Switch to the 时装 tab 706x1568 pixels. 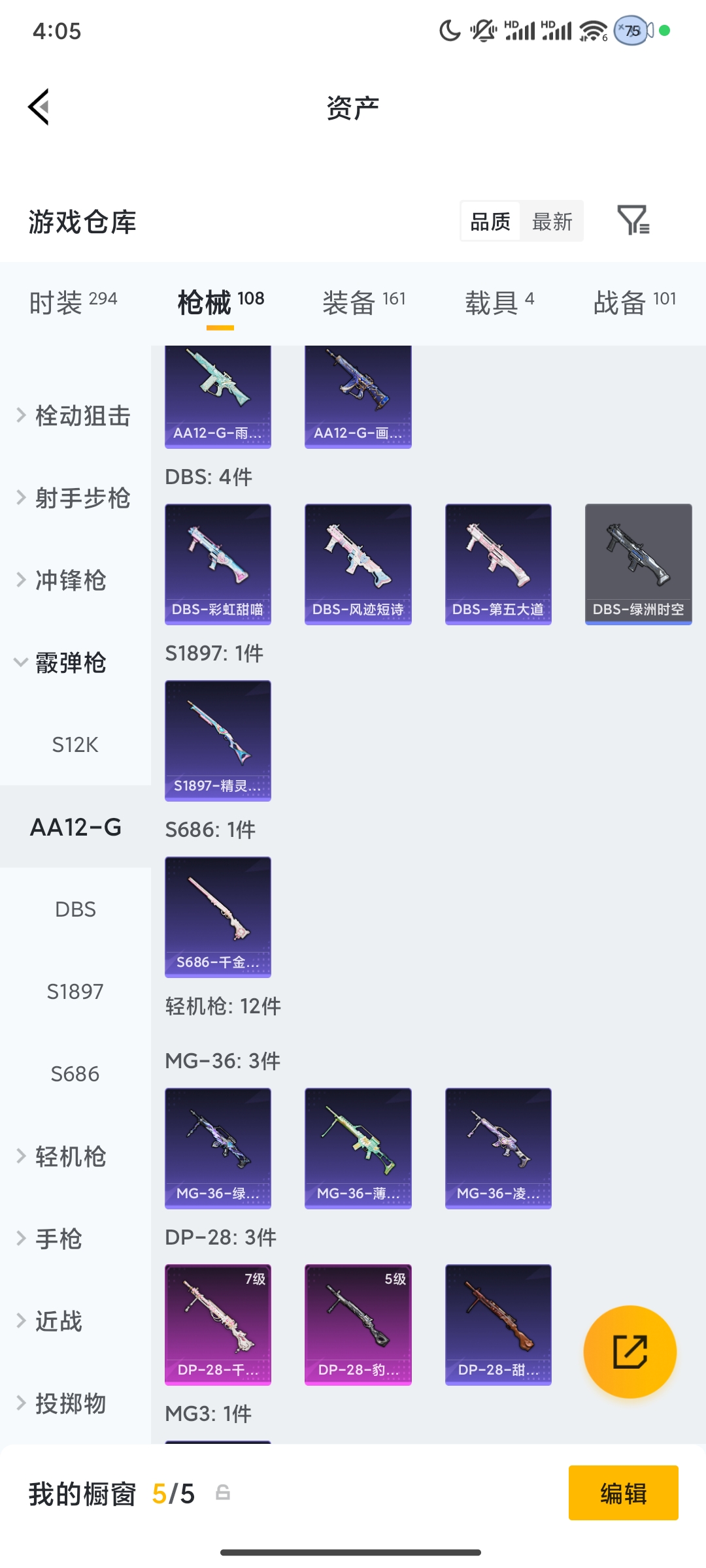(x=73, y=302)
